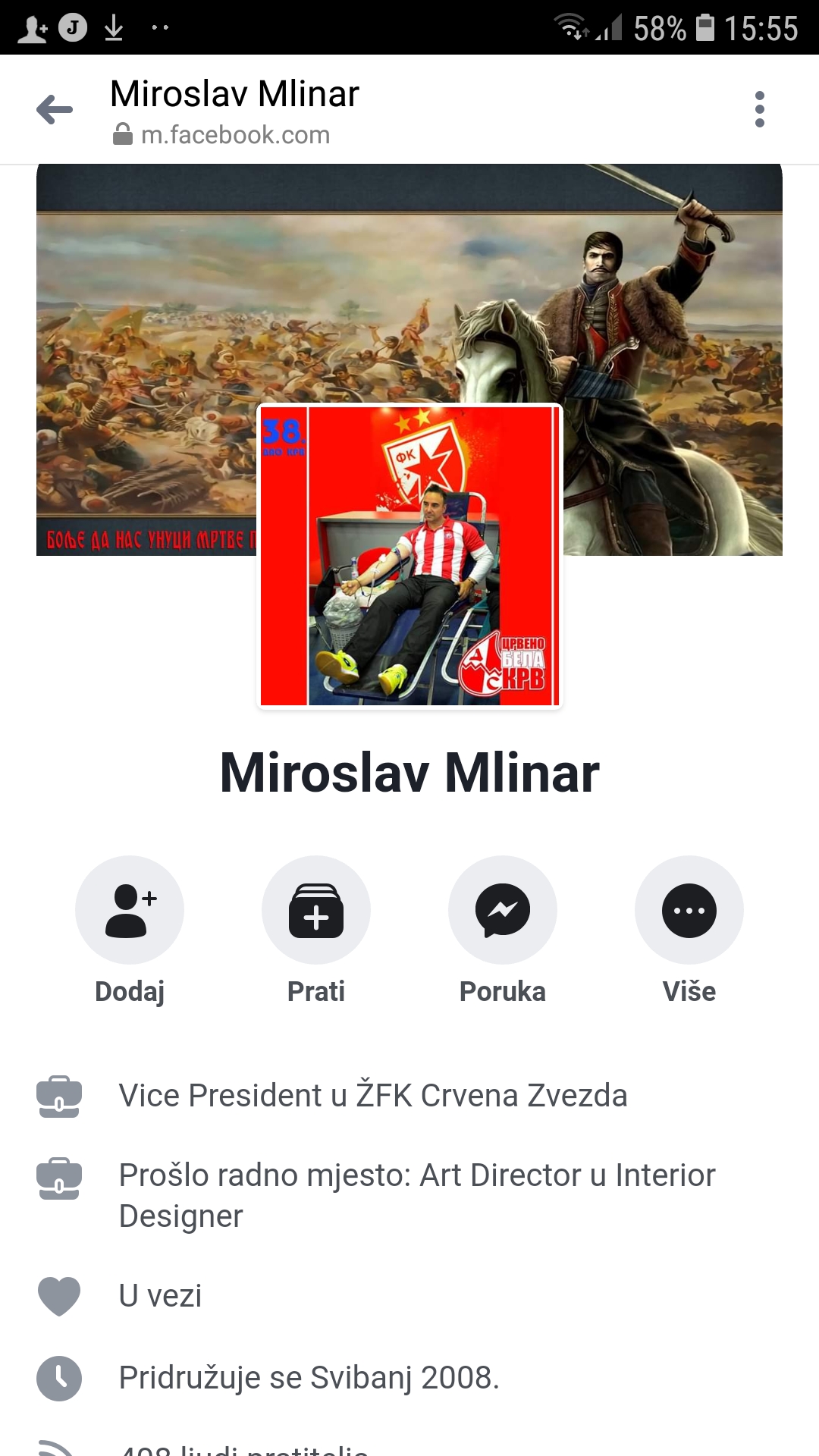The height and width of the screenshot is (1456, 819).
Task: View the profile picture
Action: click(409, 556)
